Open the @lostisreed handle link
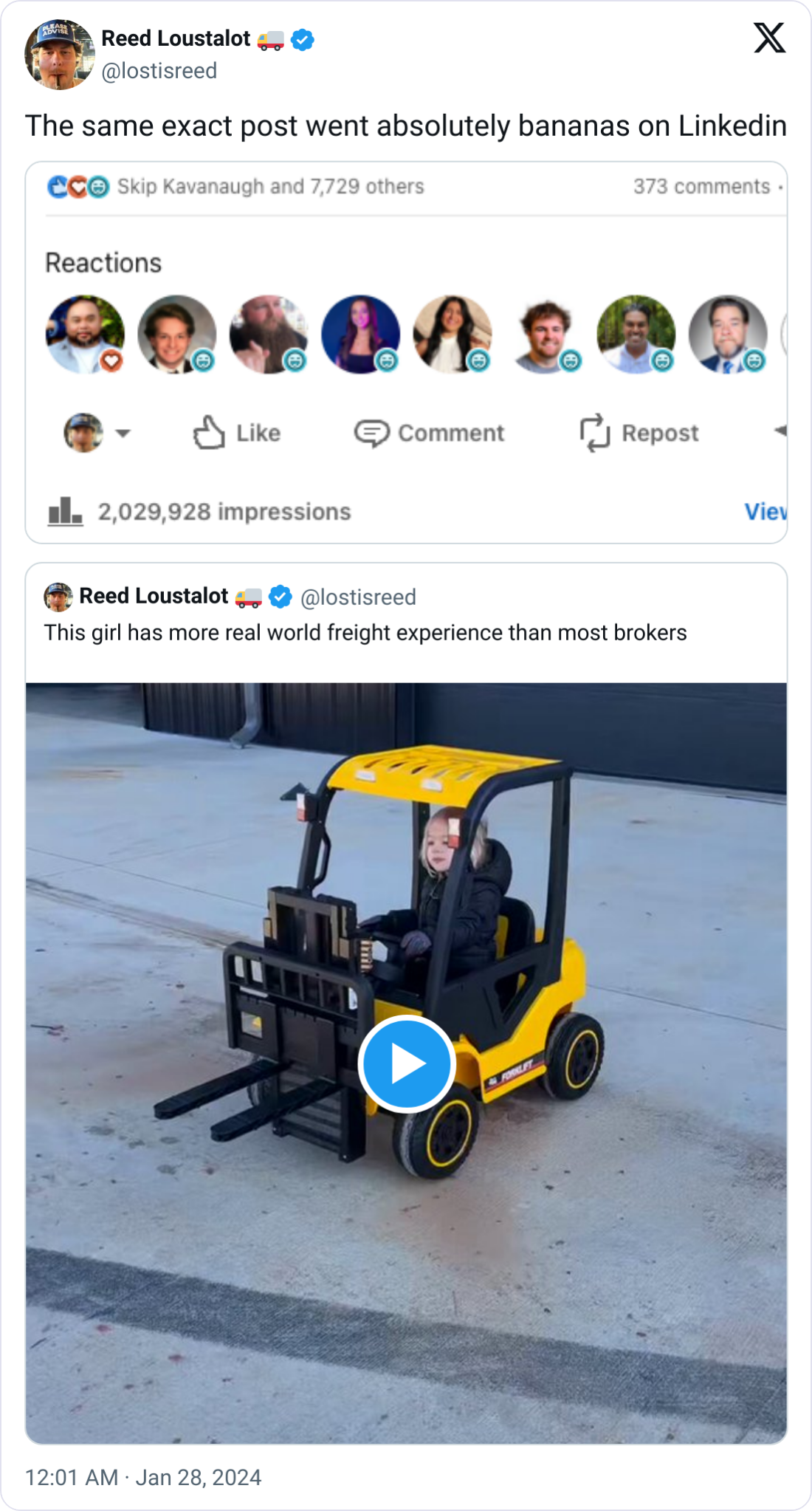This screenshot has width=812, height=1511. click(159, 71)
